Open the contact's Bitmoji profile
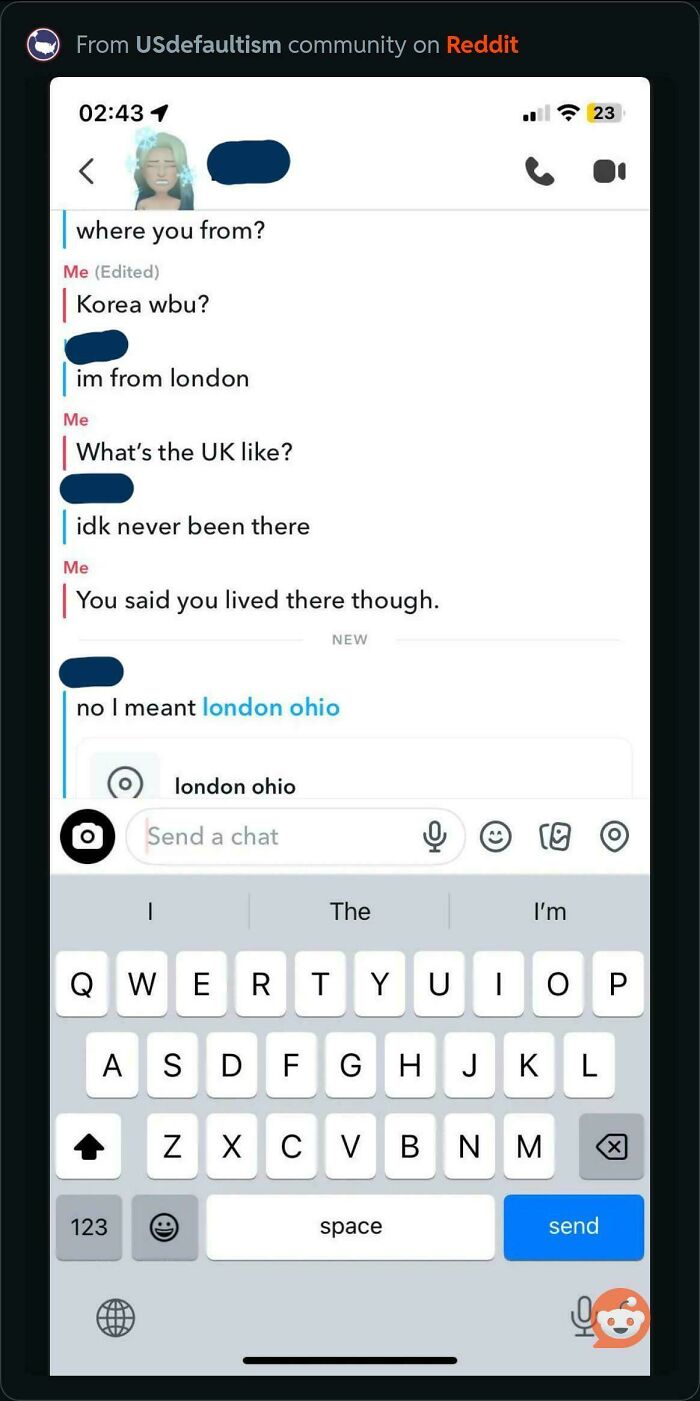Image resolution: width=700 pixels, height=1401 pixels. pos(160,170)
